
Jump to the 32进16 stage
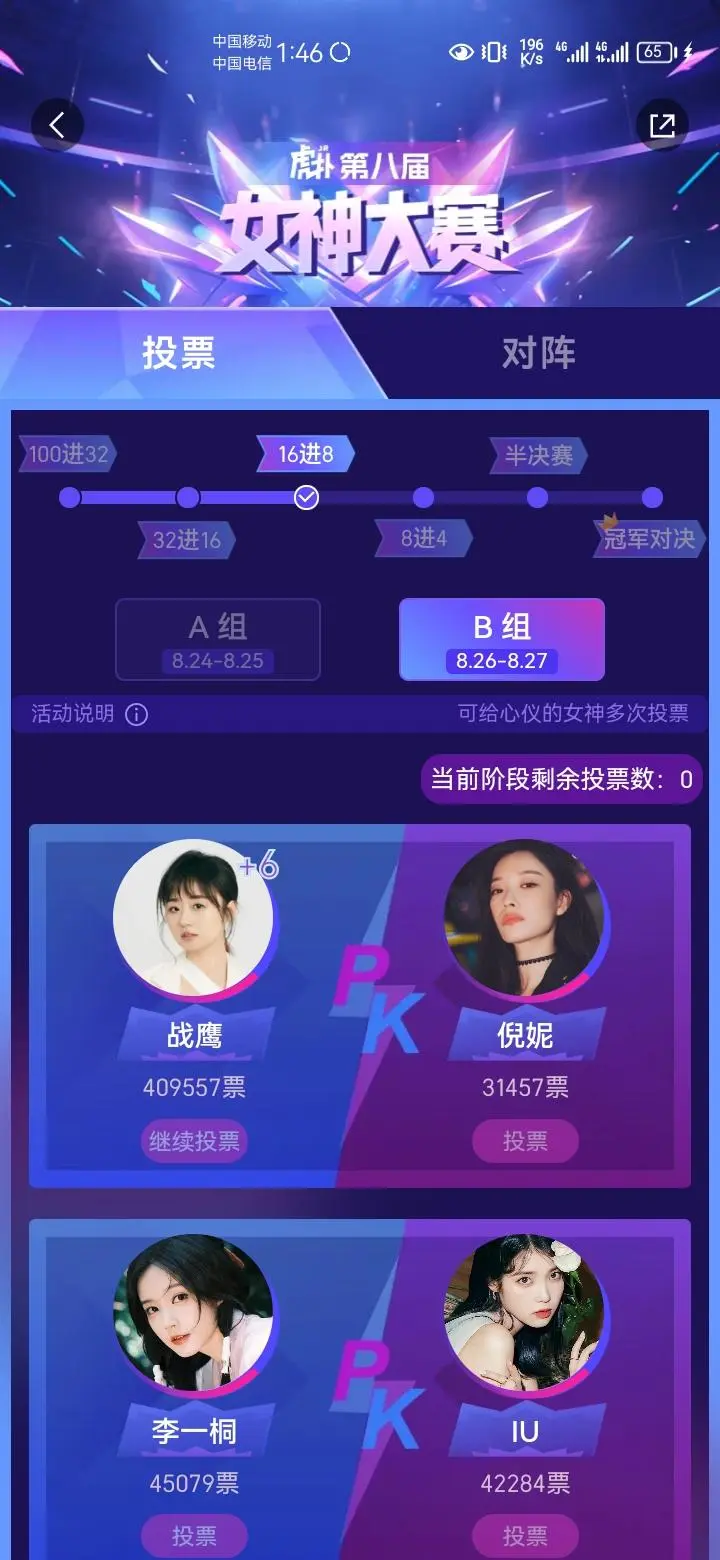click(187, 540)
